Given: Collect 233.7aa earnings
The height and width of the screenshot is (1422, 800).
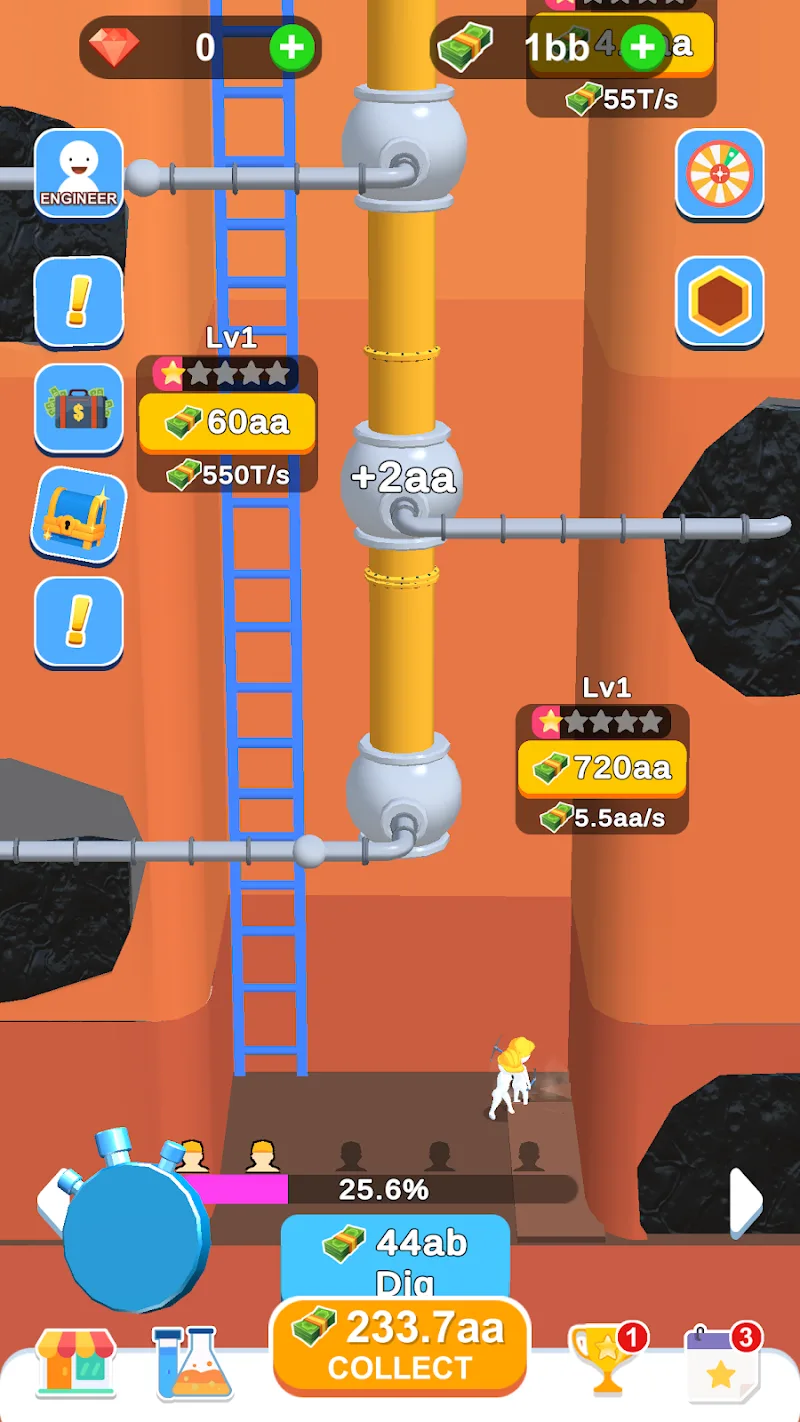Looking at the screenshot, I should [400, 1345].
